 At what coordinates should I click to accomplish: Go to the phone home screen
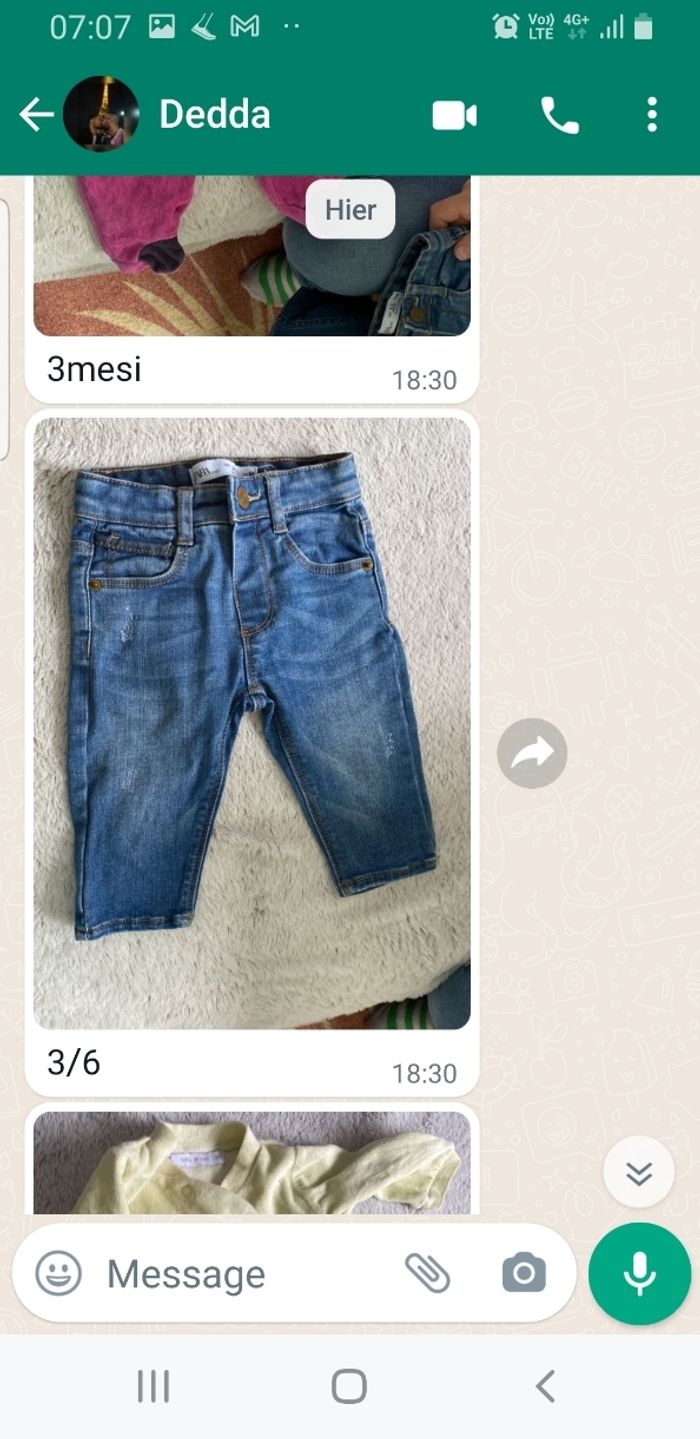tap(349, 1387)
